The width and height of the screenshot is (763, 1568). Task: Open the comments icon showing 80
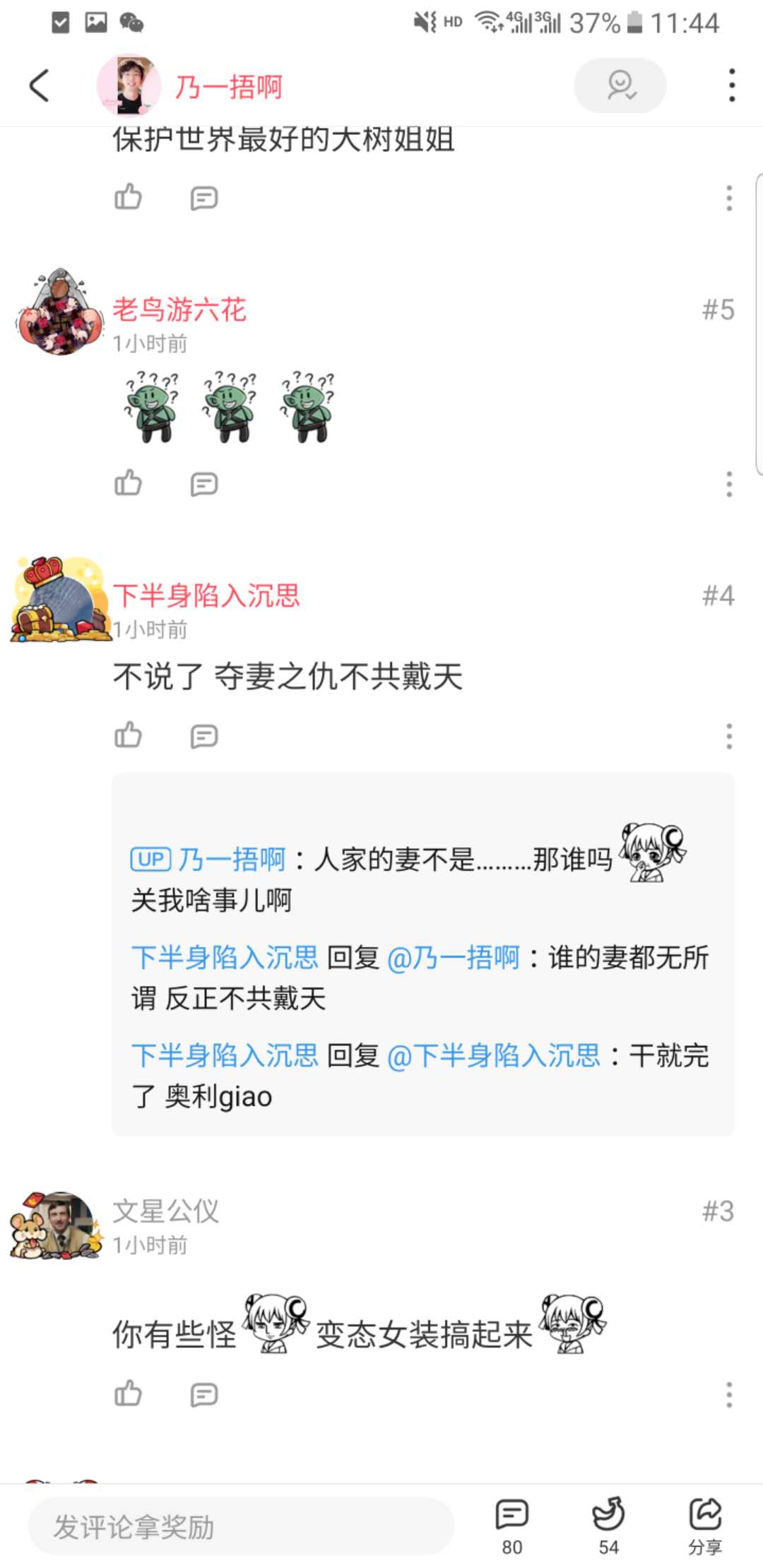point(511,1525)
